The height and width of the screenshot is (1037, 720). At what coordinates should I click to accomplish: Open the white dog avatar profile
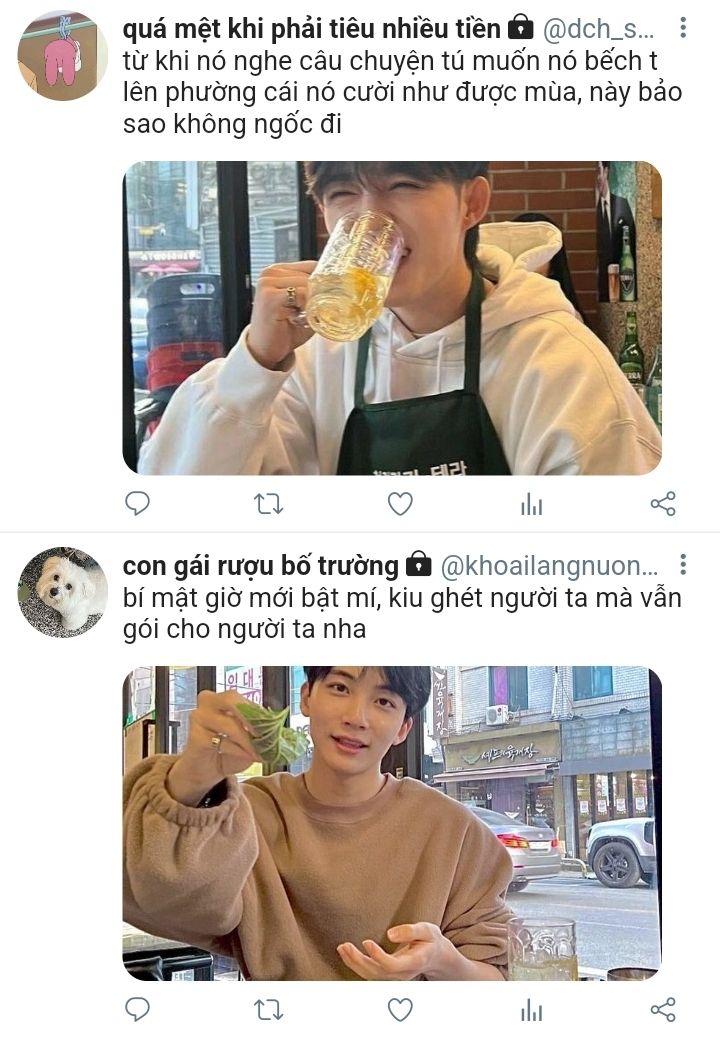[x=62, y=592]
